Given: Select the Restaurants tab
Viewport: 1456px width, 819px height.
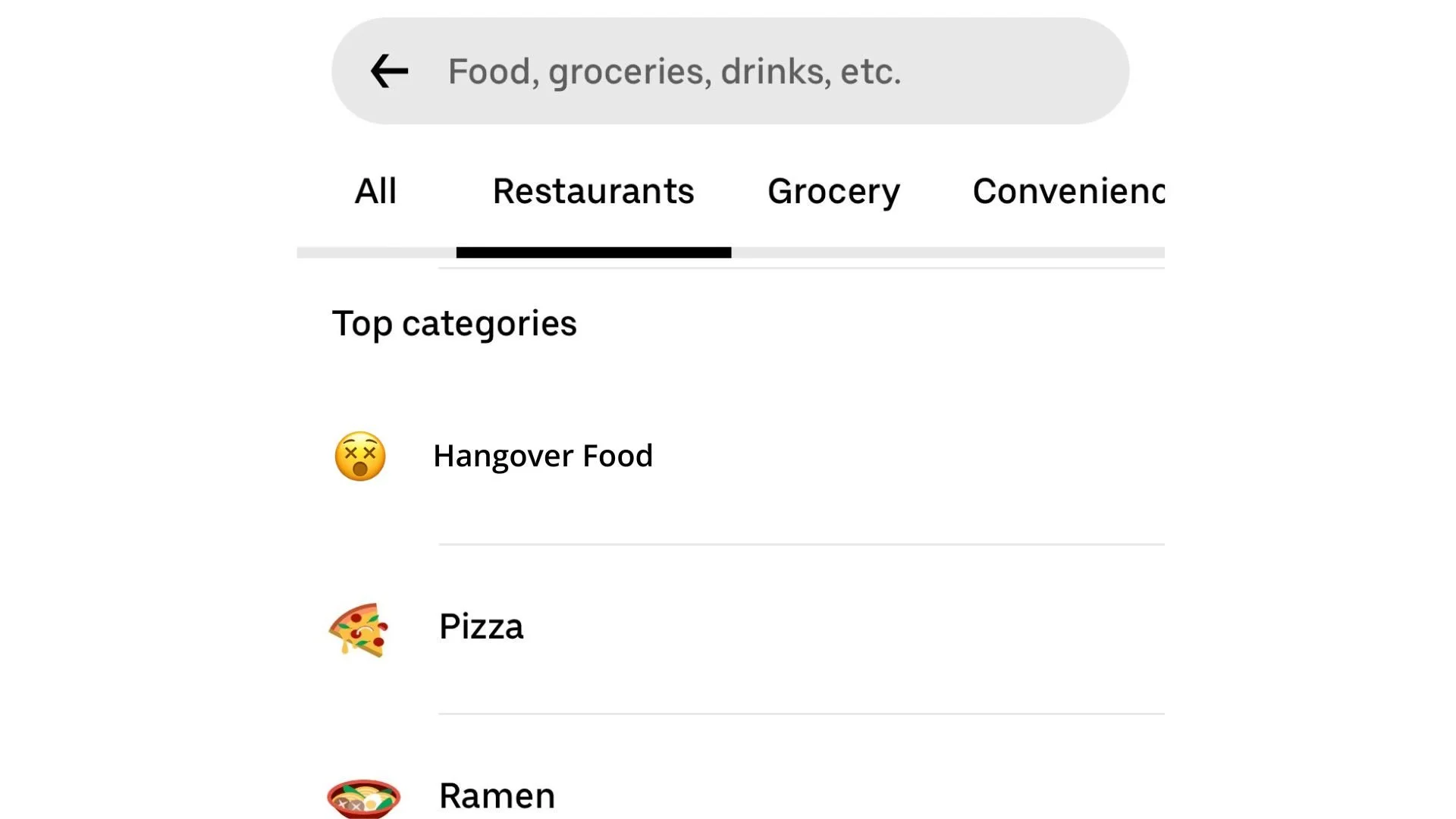Looking at the screenshot, I should [x=593, y=191].
